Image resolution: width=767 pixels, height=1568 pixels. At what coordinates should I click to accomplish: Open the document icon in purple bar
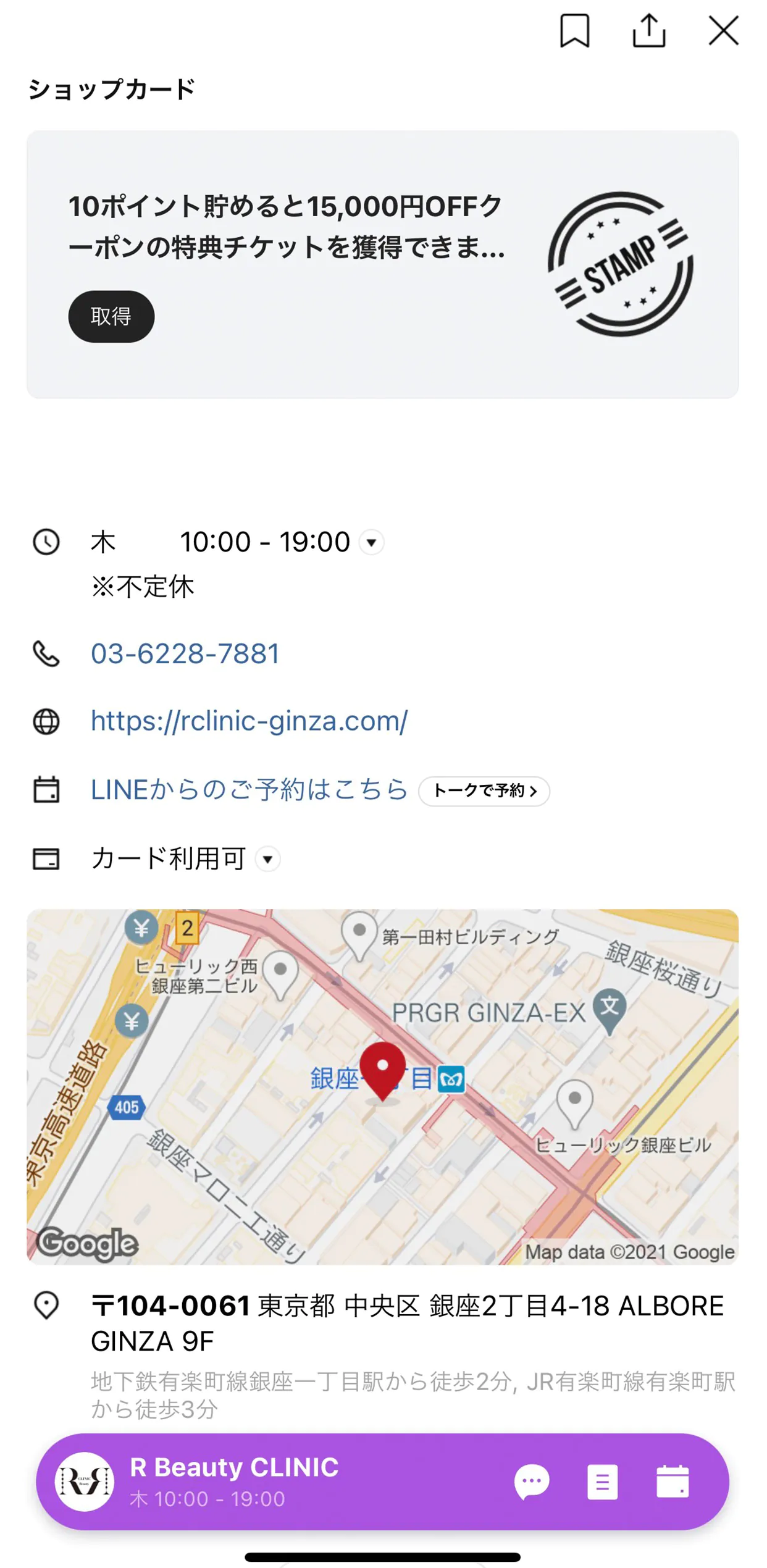click(x=602, y=1482)
